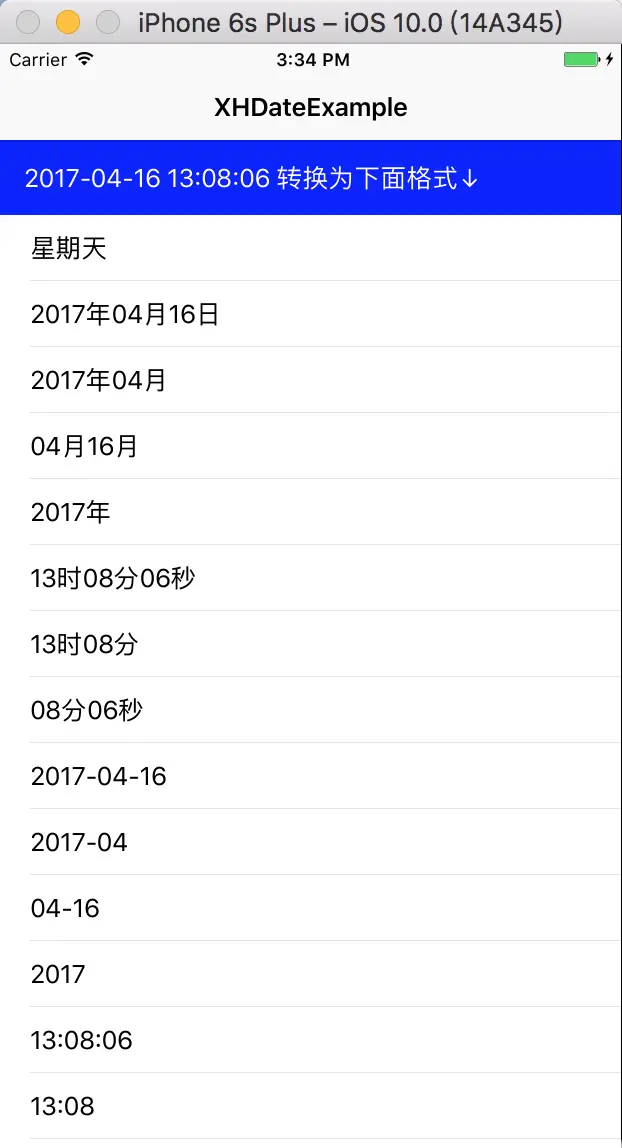Select the 星期天 row
The height and width of the screenshot is (1148, 622).
pyautogui.click(x=69, y=249)
